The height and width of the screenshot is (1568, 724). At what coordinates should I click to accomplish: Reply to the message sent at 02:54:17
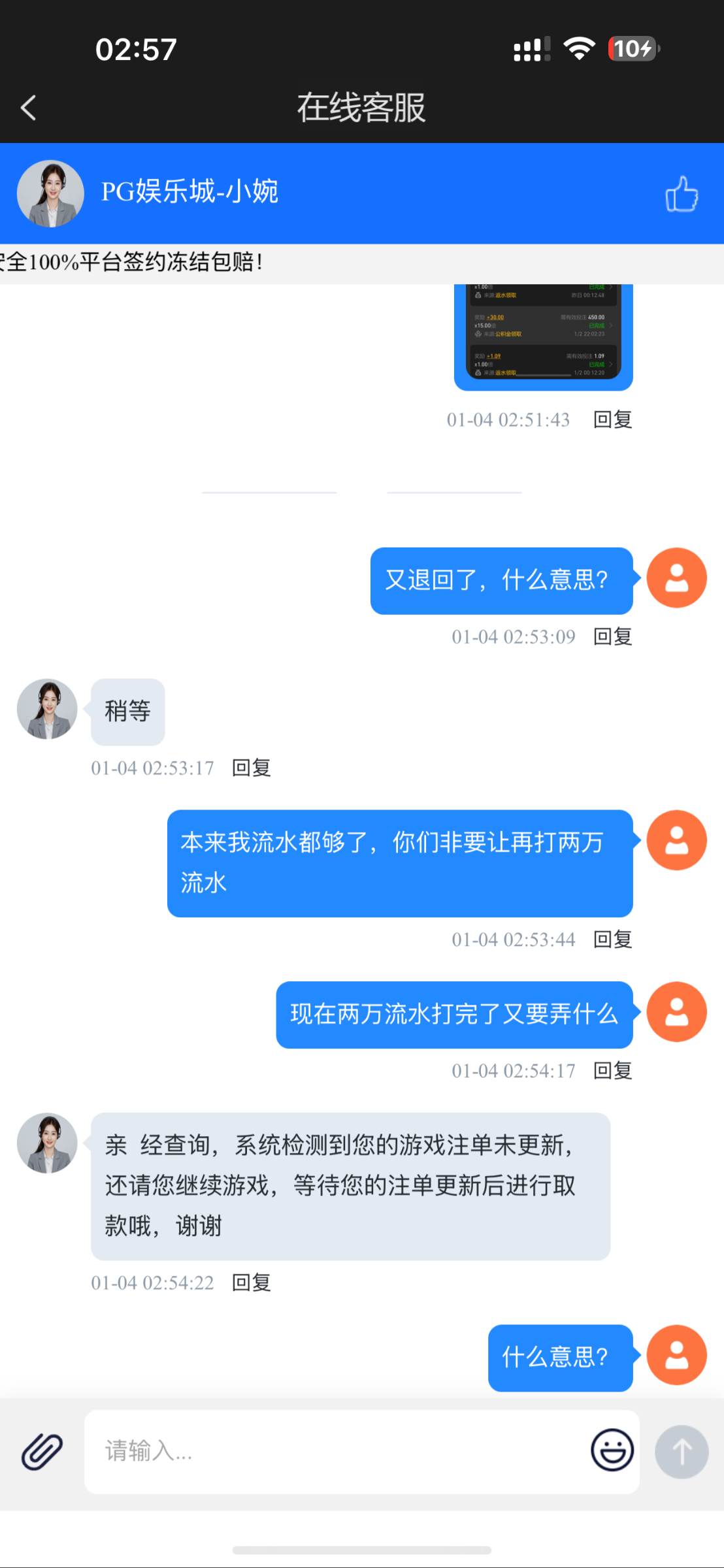tap(612, 1071)
